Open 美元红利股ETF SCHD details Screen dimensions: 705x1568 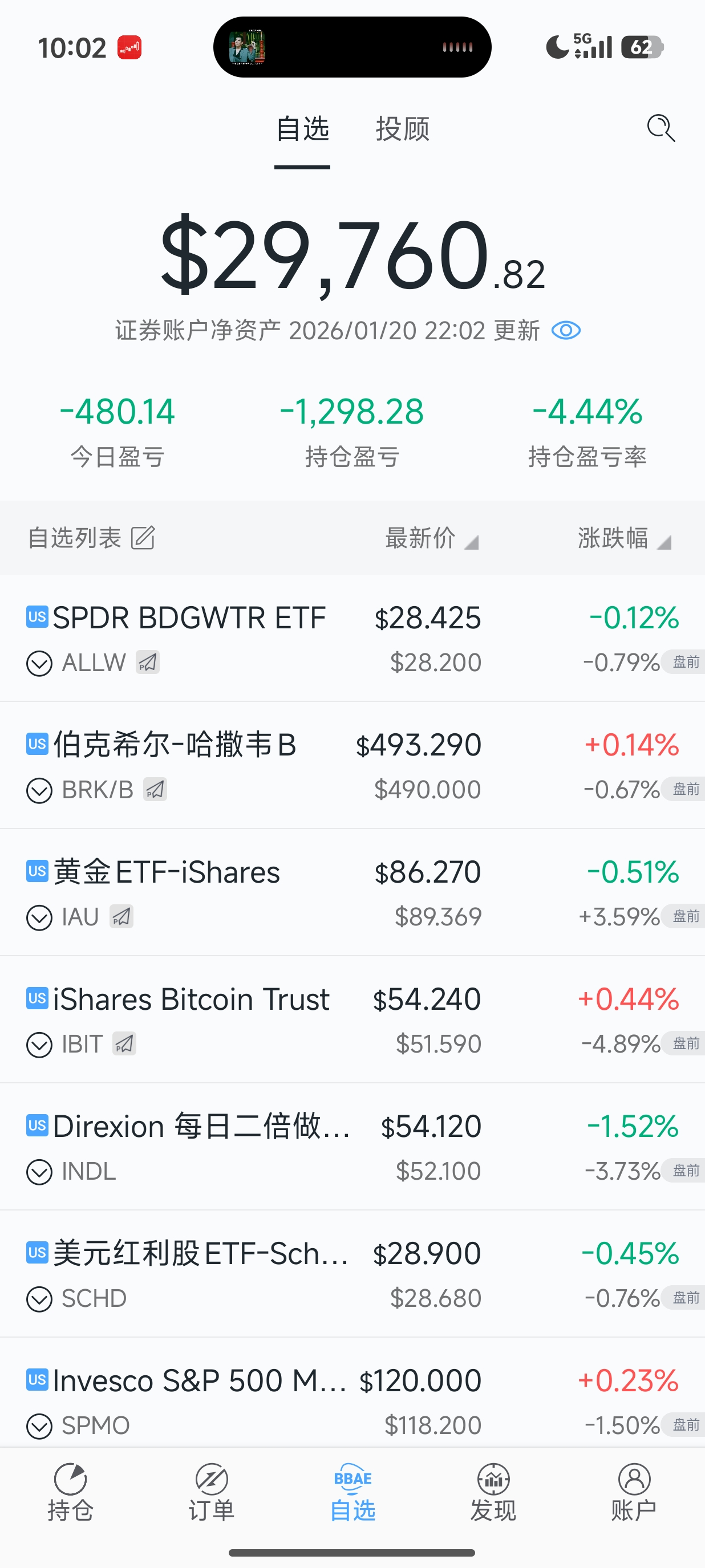(x=352, y=1274)
